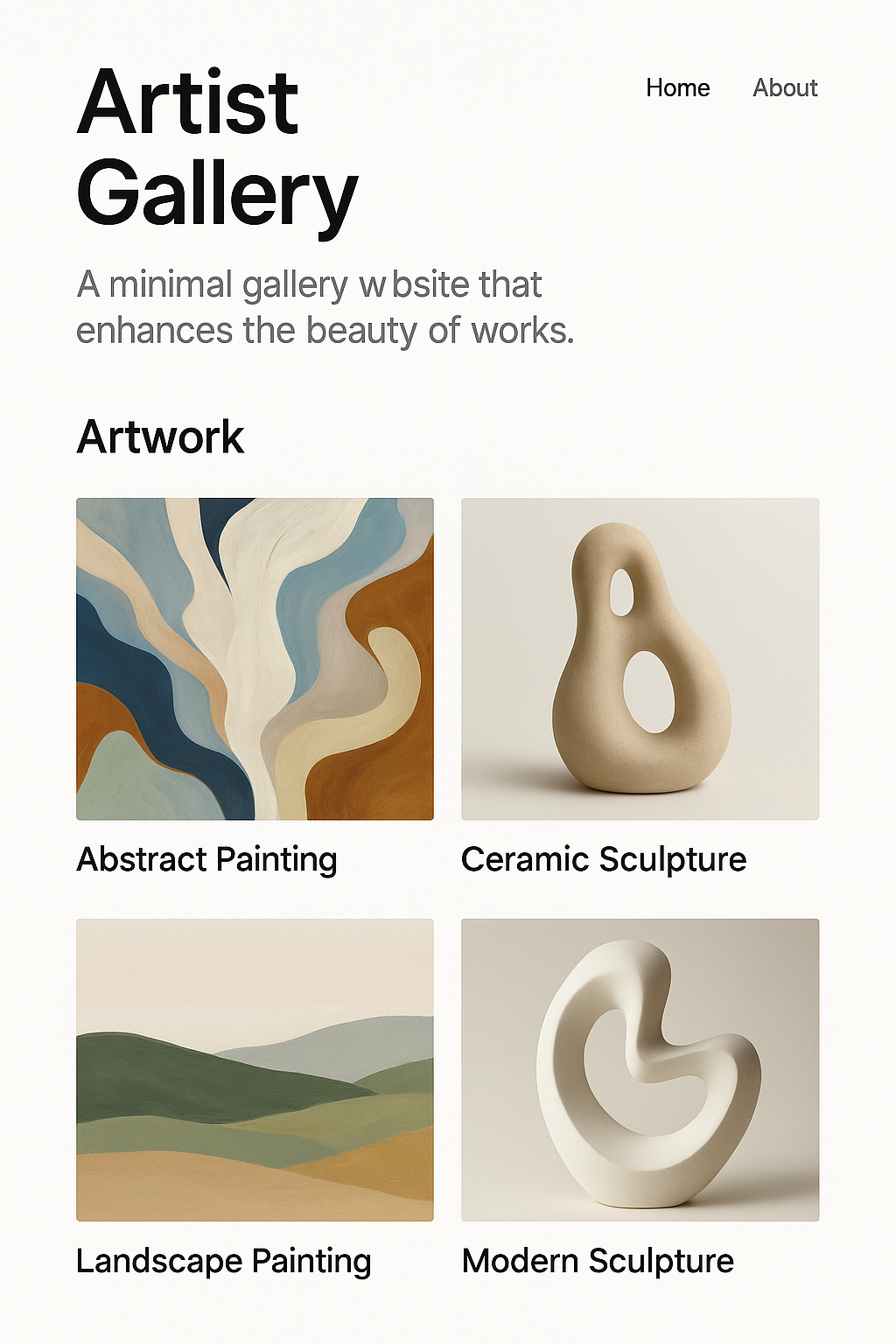The height and width of the screenshot is (1344, 896).
Task: View the Ceramic Sculpture piece
Action: pyautogui.click(x=640, y=659)
